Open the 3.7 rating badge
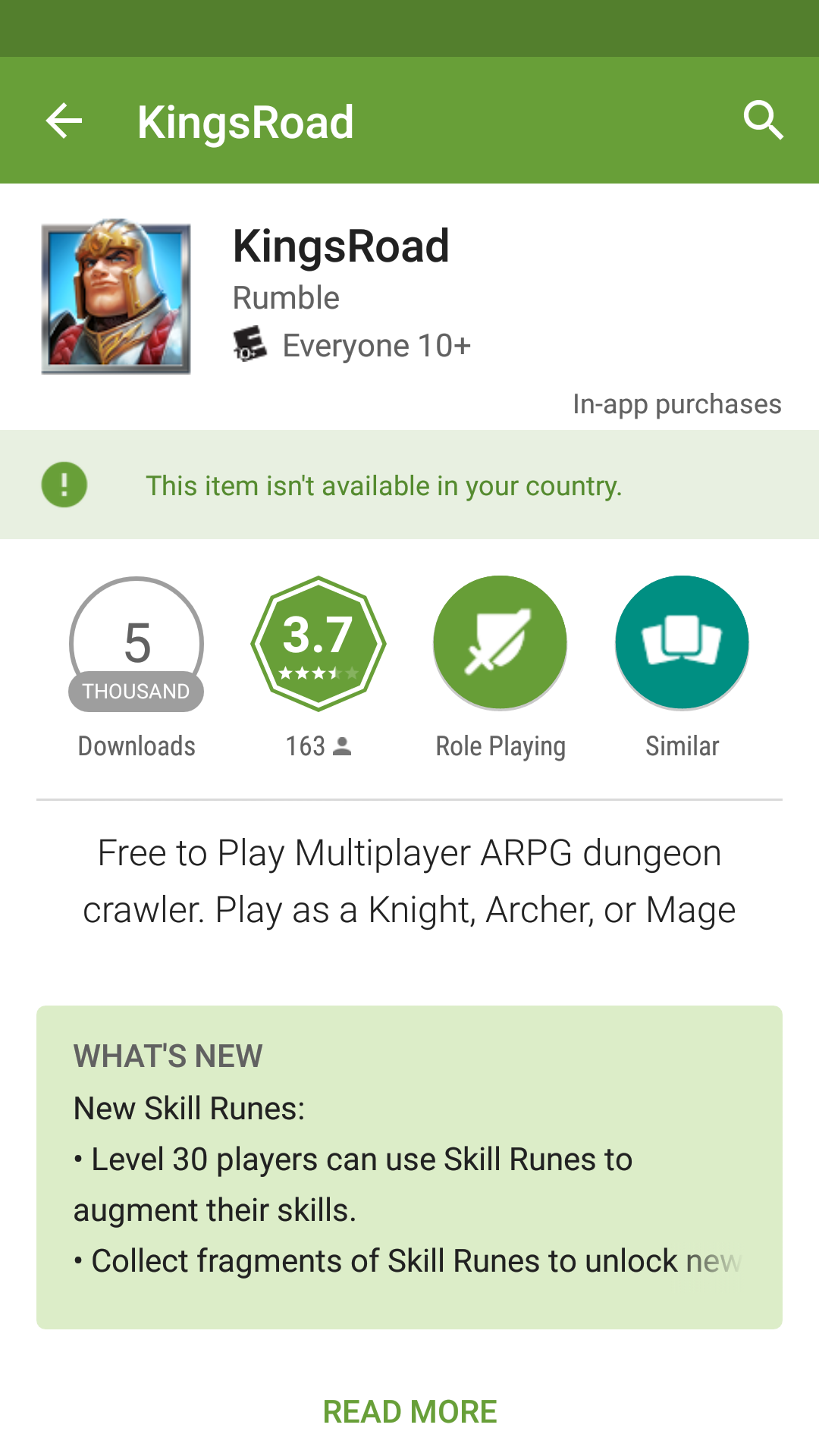 318,643
